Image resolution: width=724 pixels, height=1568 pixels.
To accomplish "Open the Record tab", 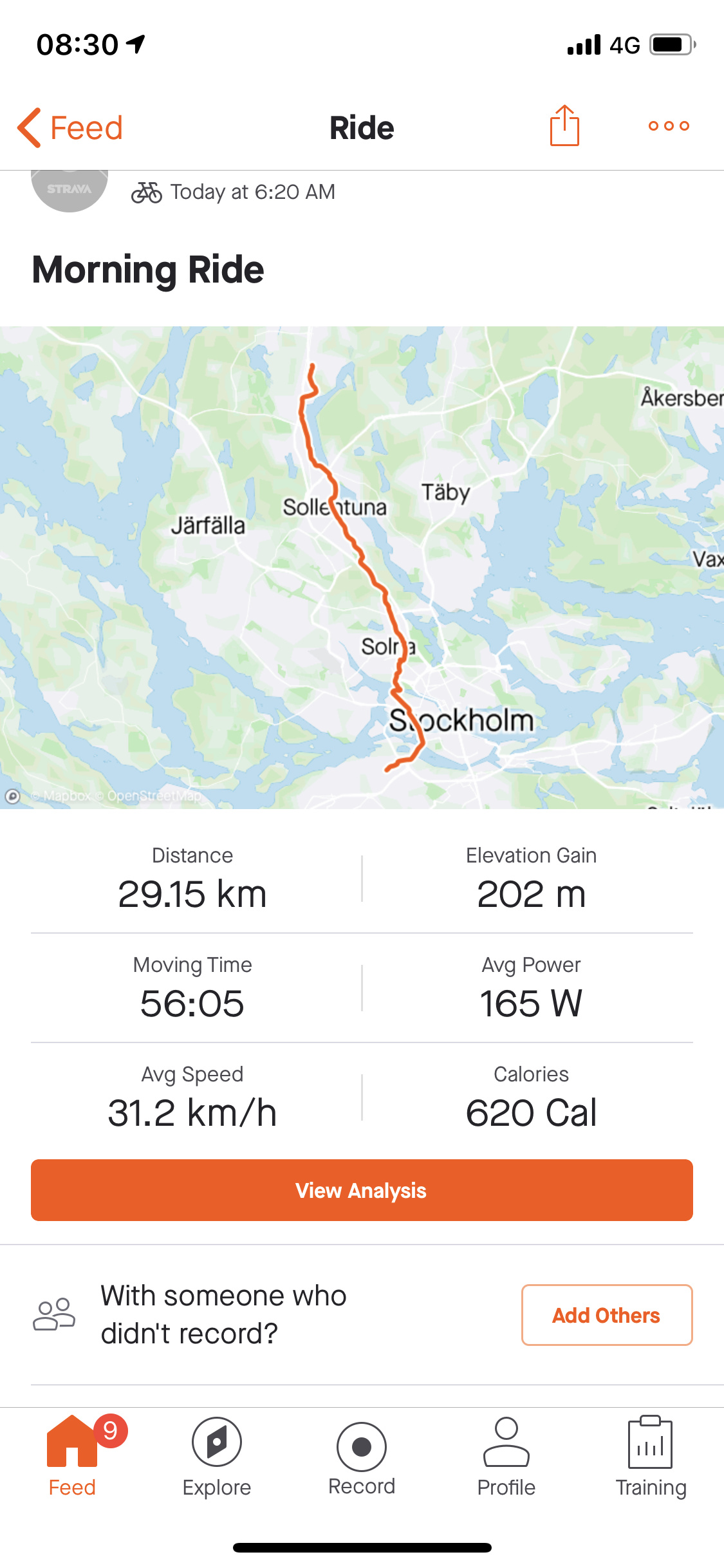I will 362,1457.
